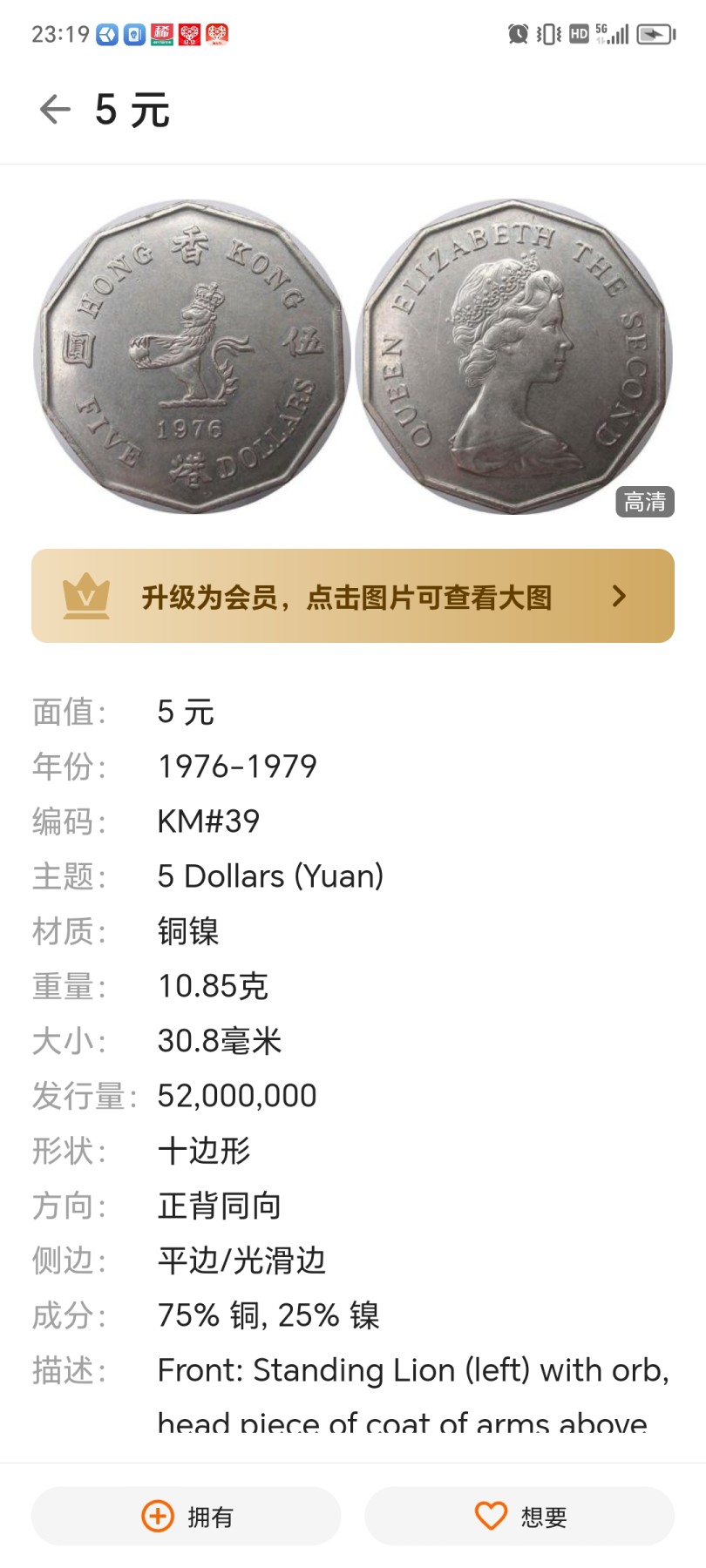Mark coin as owned (拥有)

187,1517
